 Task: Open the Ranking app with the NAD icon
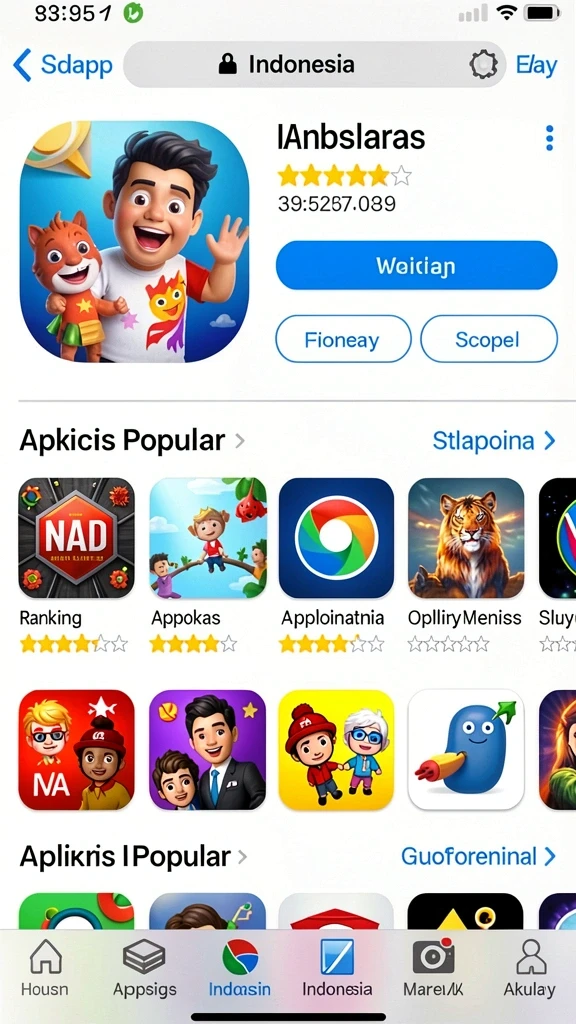coord(76,538)
